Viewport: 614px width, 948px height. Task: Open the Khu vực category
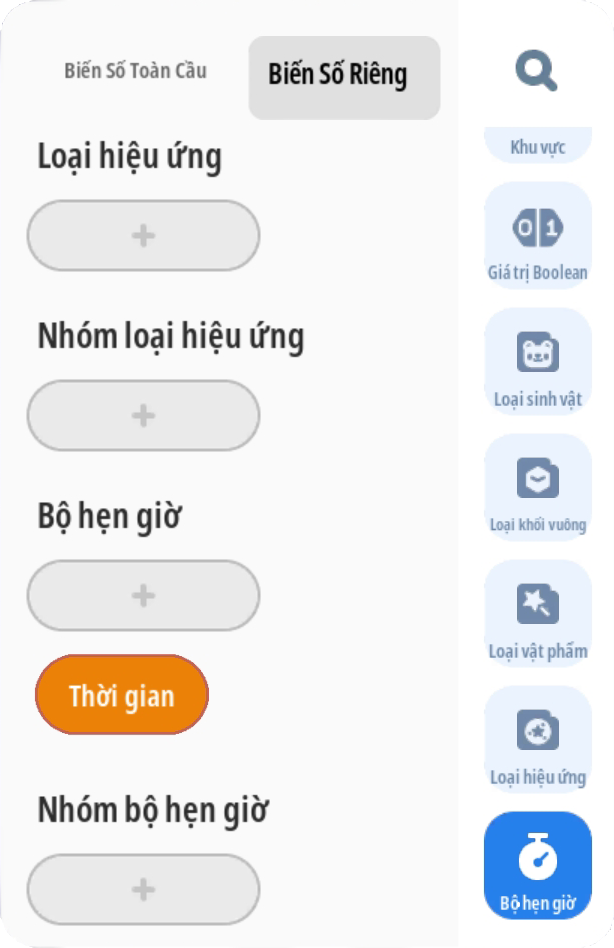538,145
